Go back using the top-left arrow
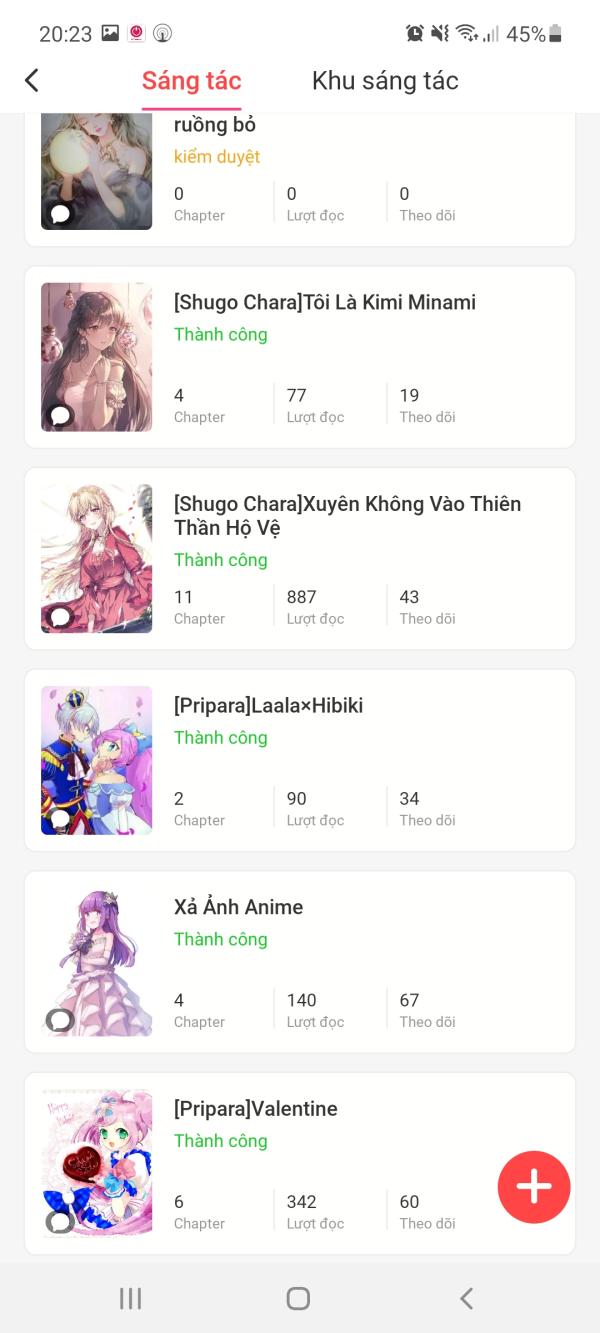 32,81
